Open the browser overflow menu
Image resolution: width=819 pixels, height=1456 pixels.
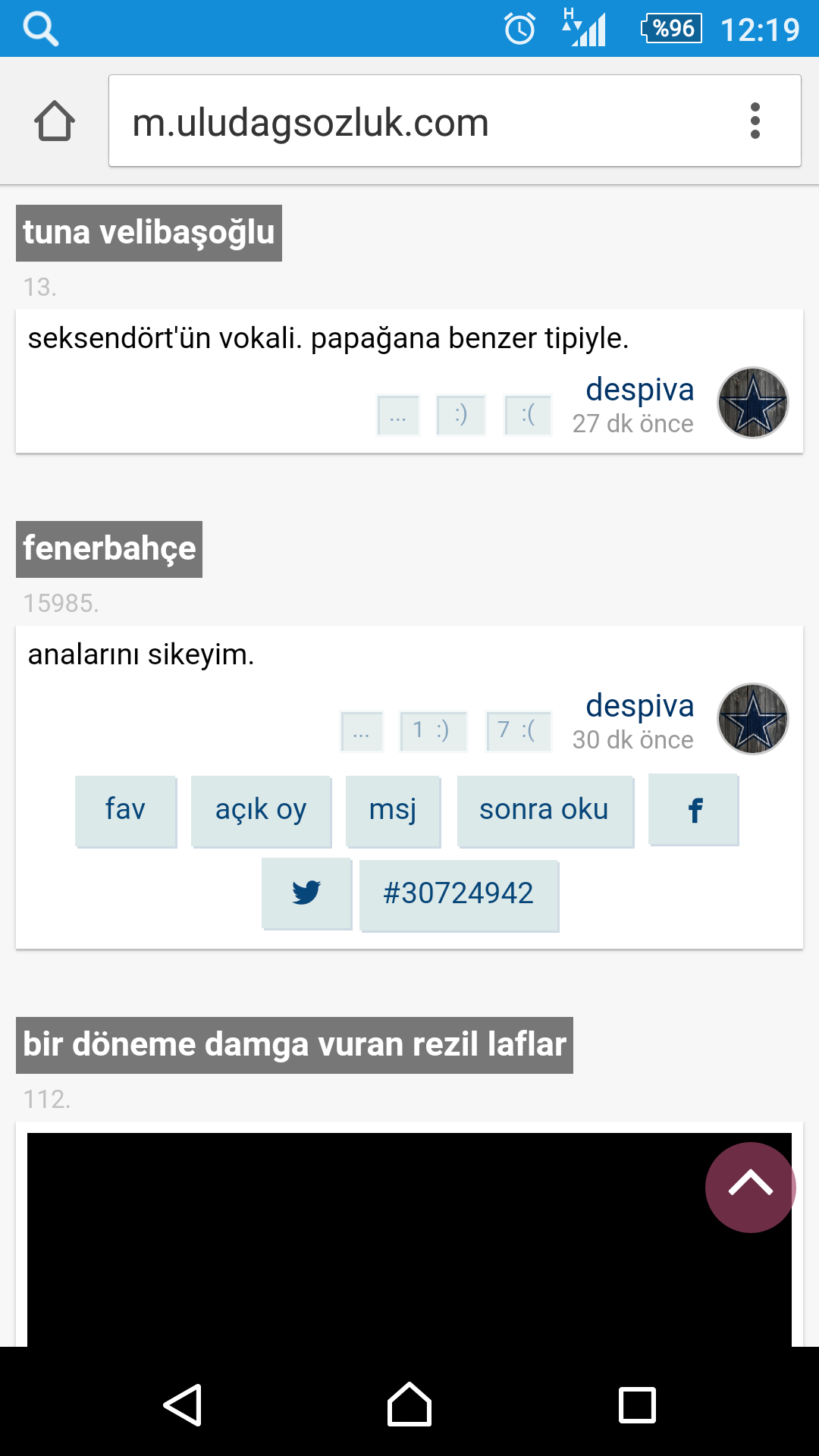click(755, 121)
